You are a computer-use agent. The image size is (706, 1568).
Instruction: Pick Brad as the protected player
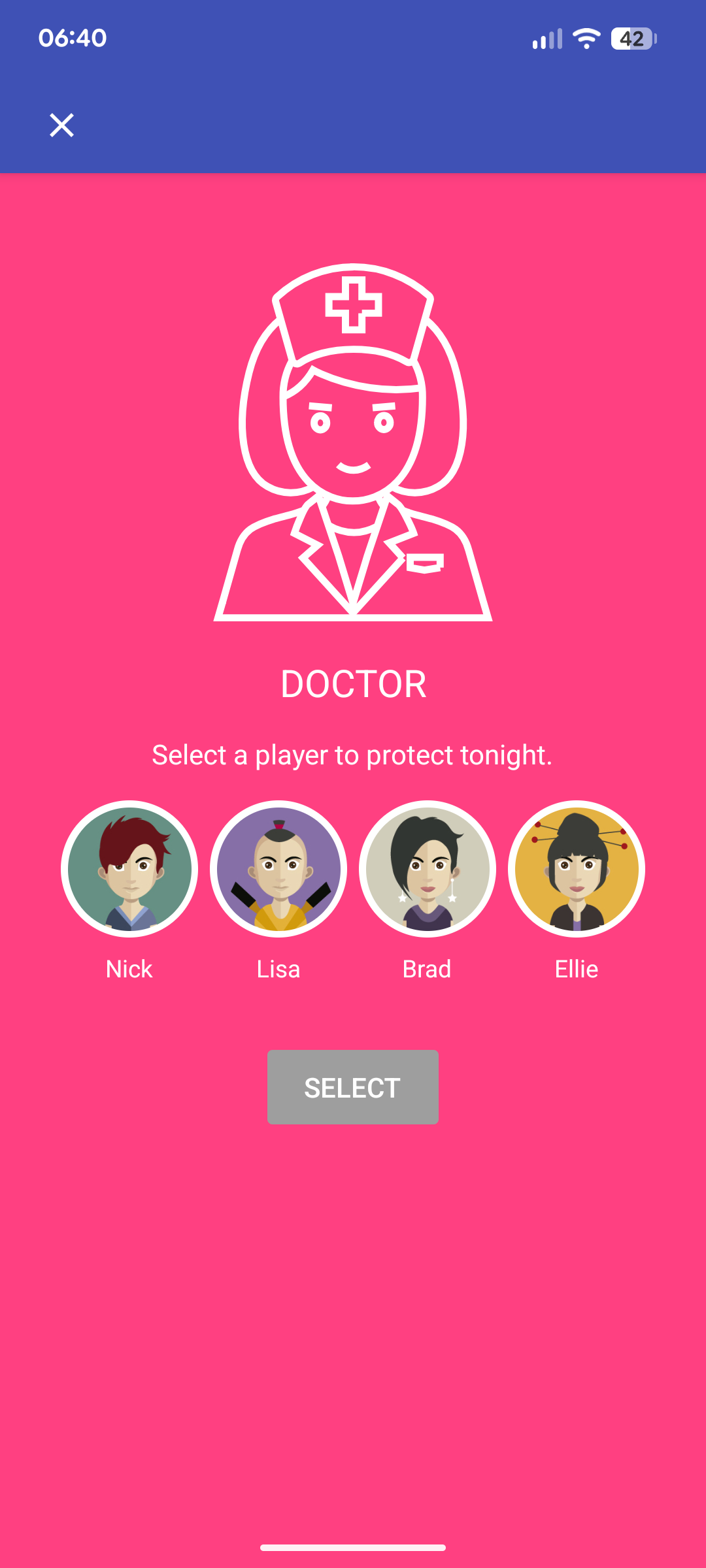(428, 869)
